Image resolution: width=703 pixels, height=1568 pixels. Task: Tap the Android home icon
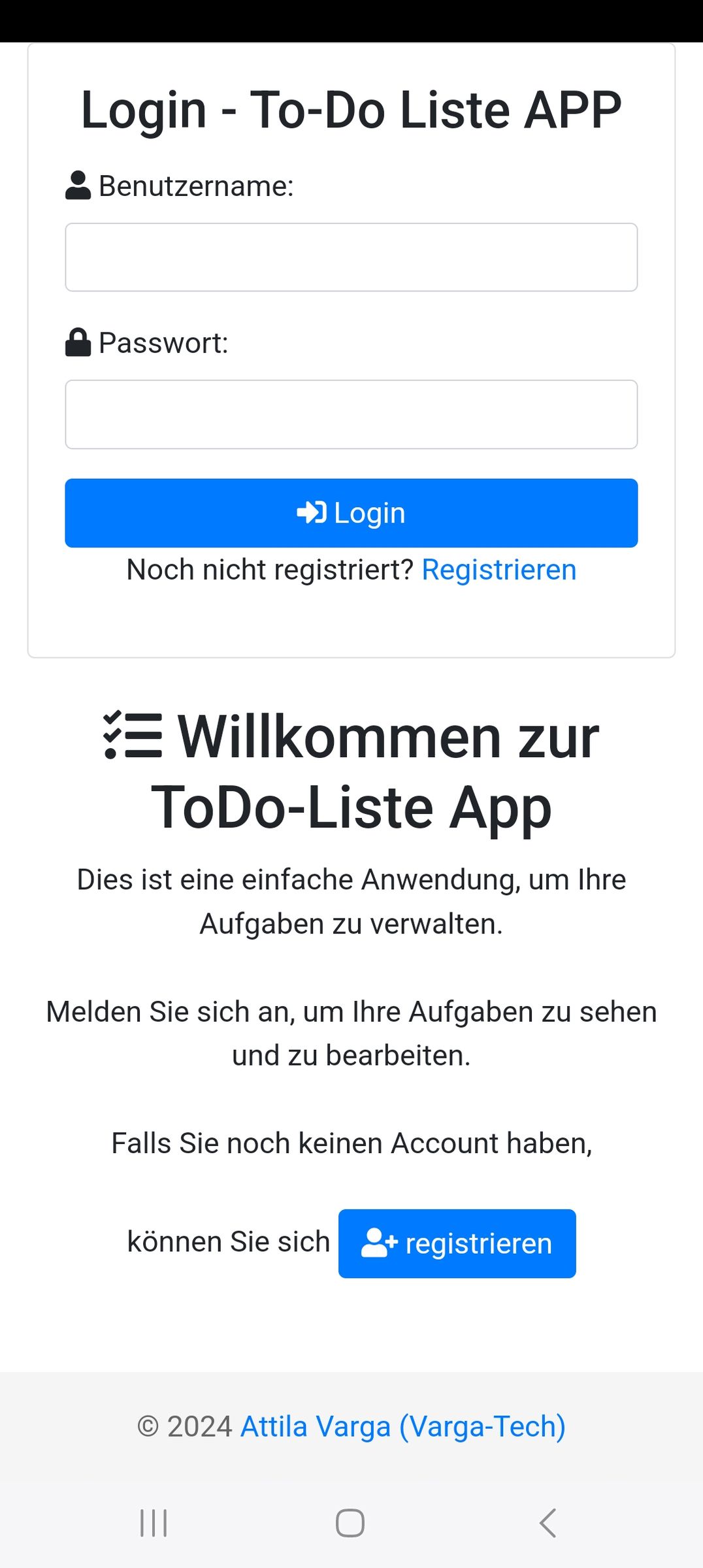(351, 1524)
